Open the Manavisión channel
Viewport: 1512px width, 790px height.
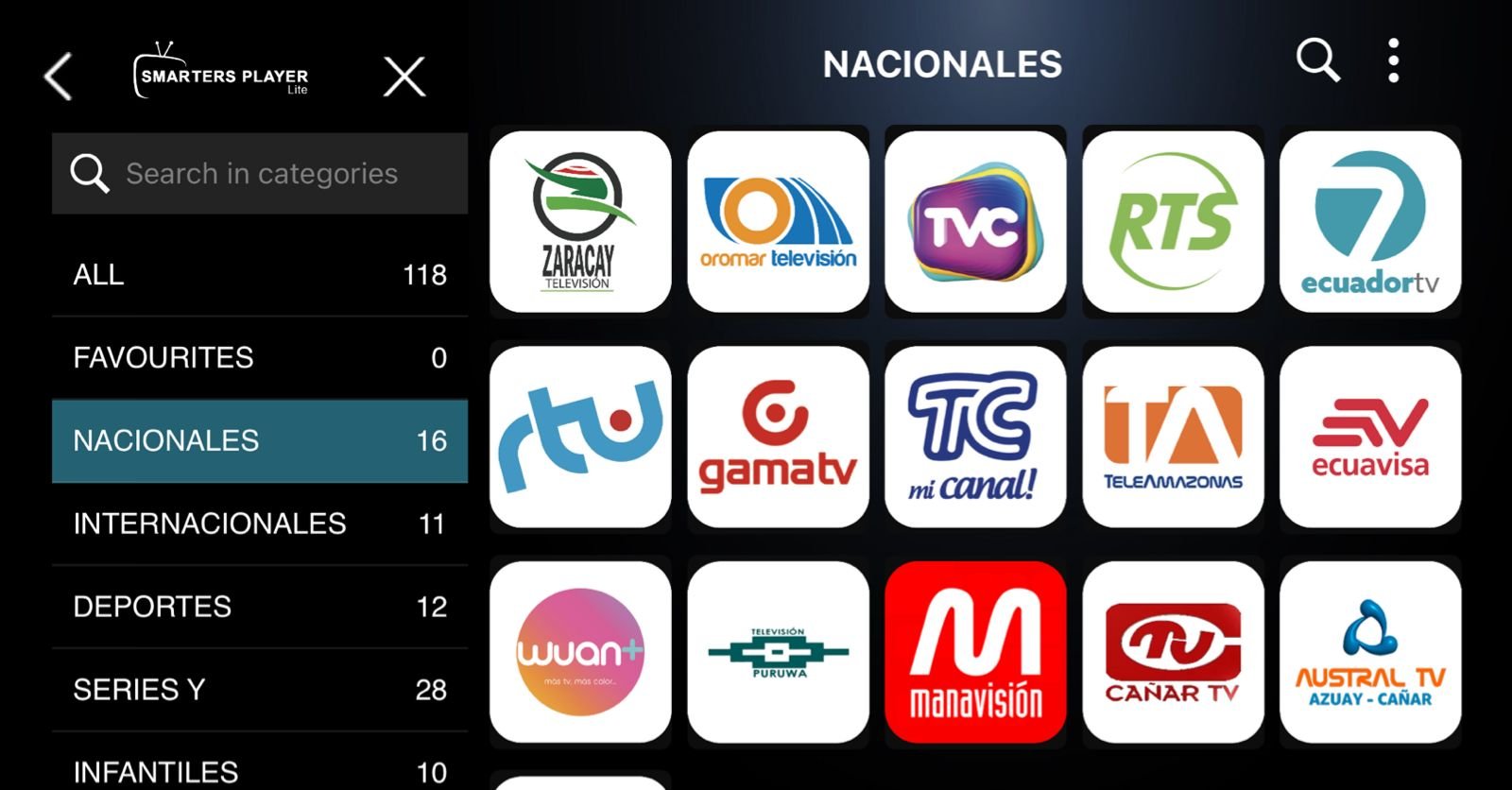point(975,652)
